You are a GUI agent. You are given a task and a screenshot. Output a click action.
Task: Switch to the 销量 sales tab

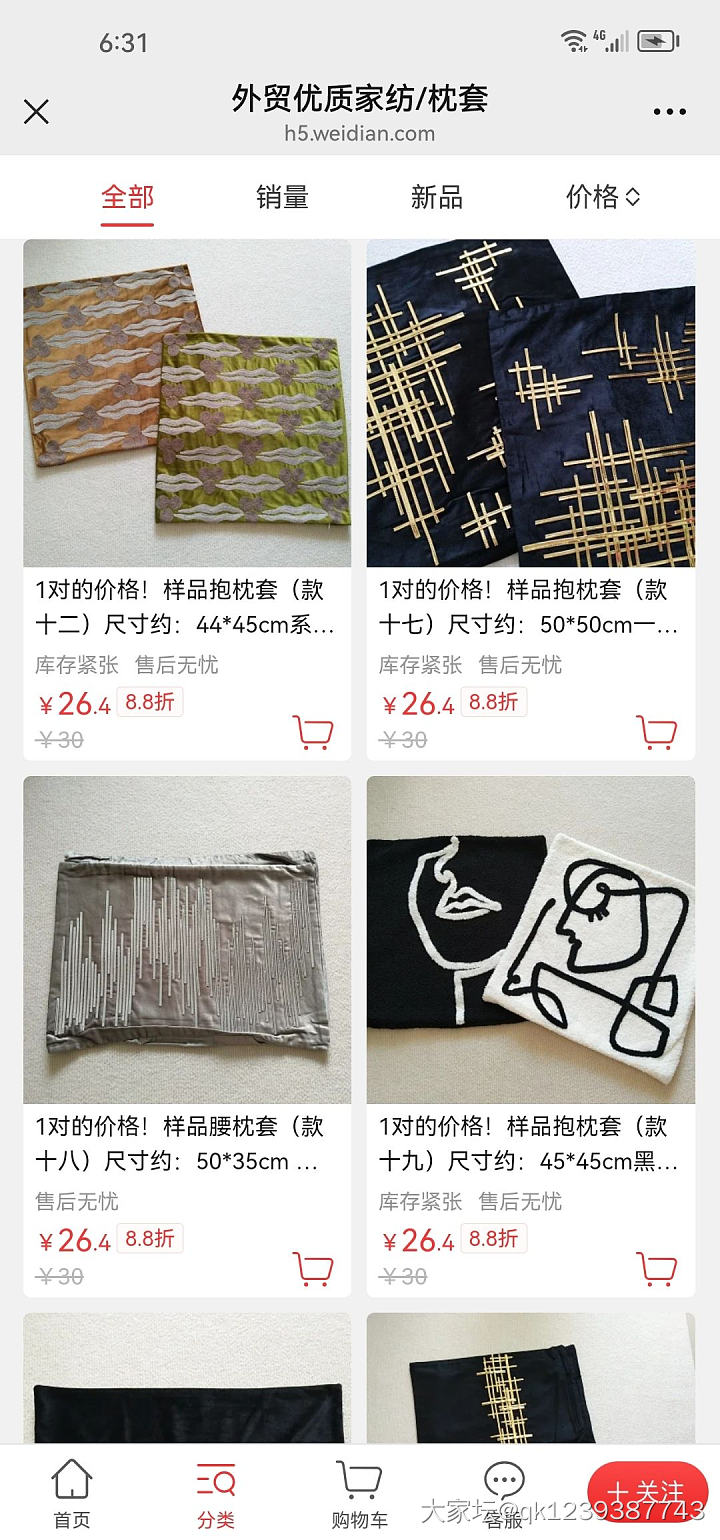point(281,197)
